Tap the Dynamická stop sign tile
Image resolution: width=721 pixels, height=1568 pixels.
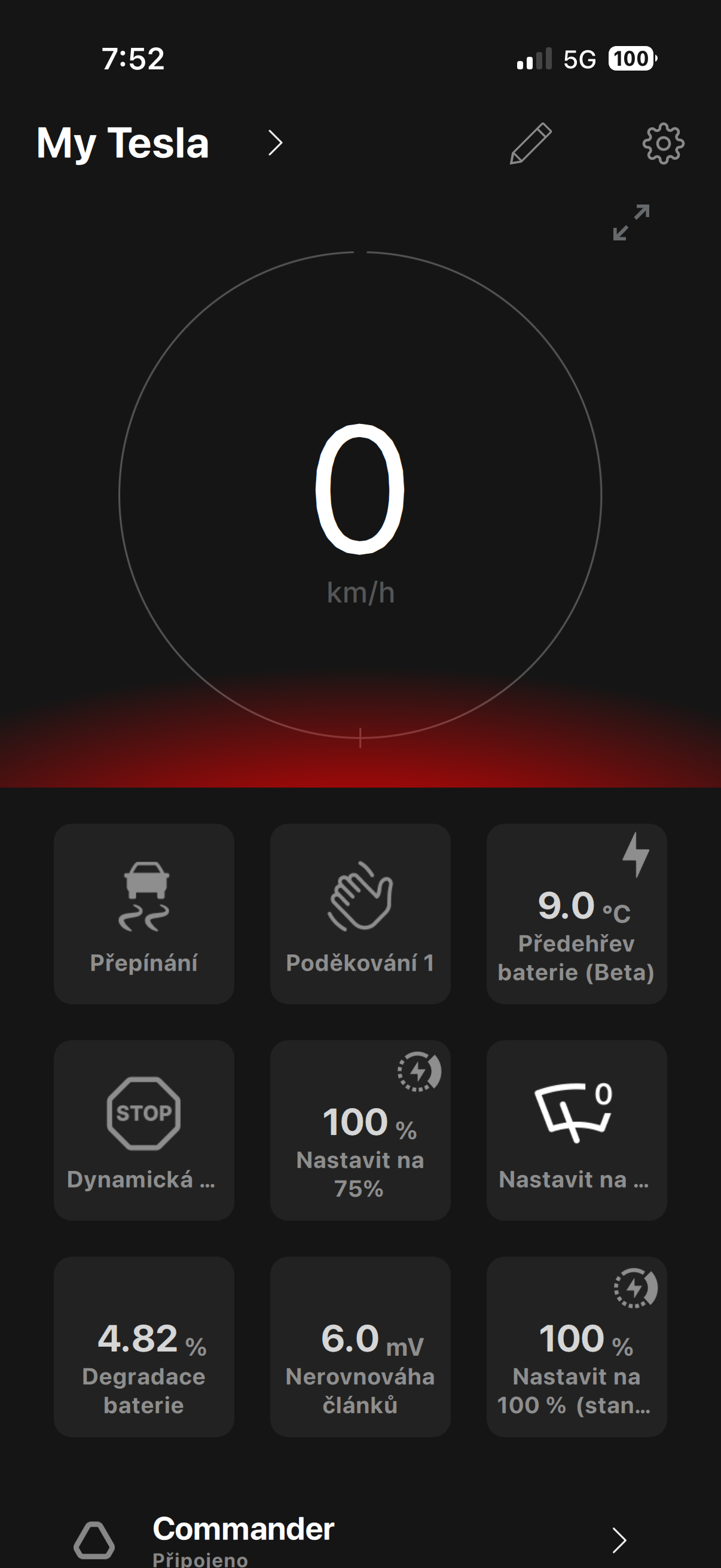click(x=144, y=1130)
